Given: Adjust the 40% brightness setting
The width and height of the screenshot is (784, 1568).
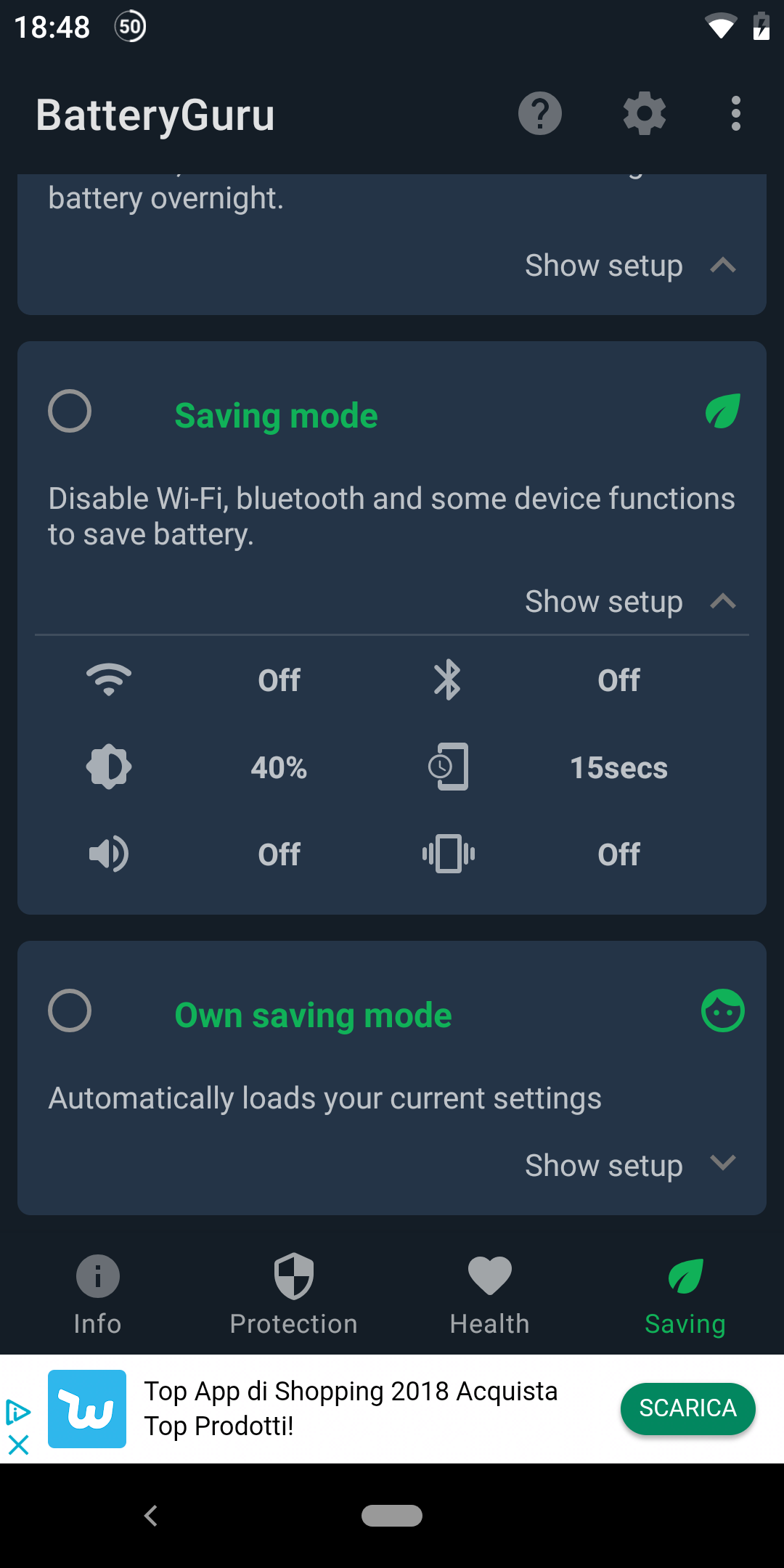Looking at the screenshot, I should click(279, 767).
